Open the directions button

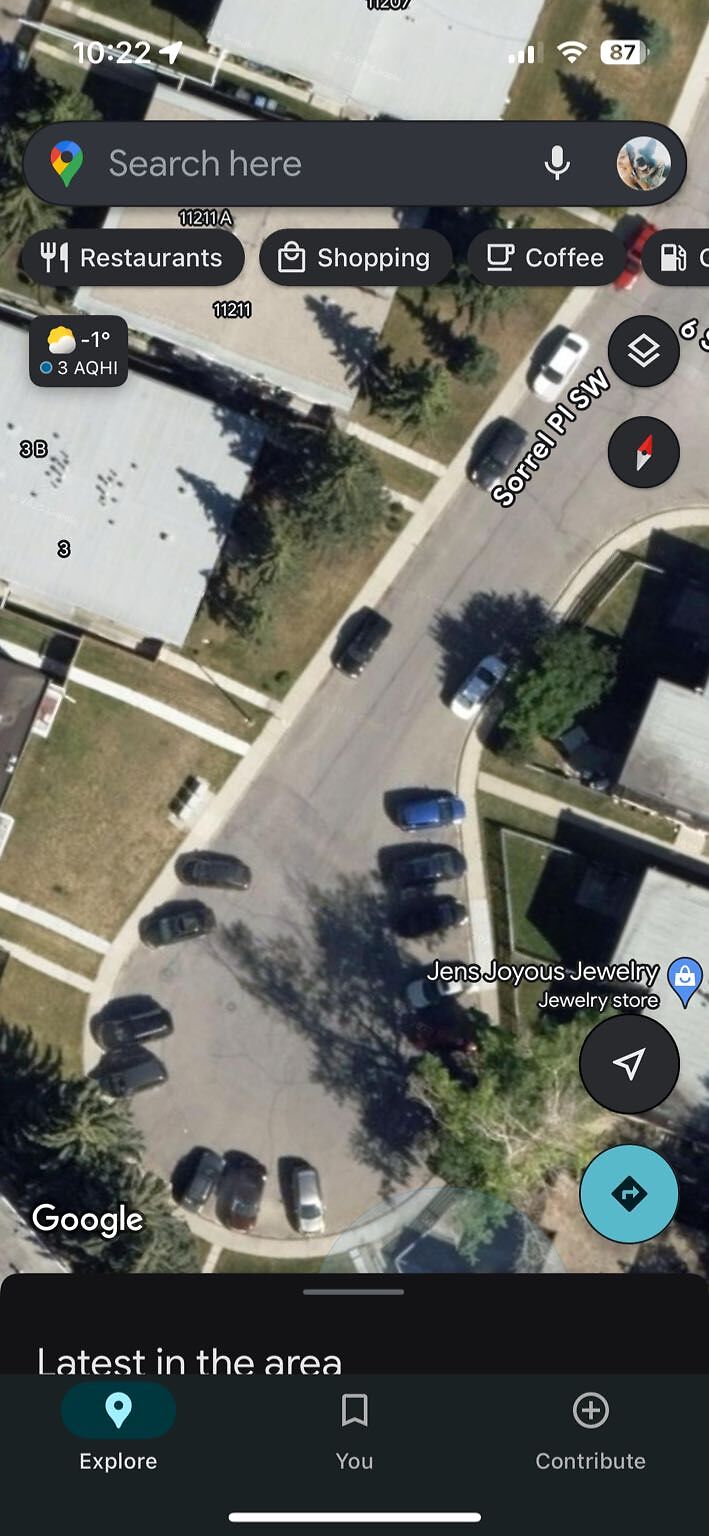(629, 1194)
